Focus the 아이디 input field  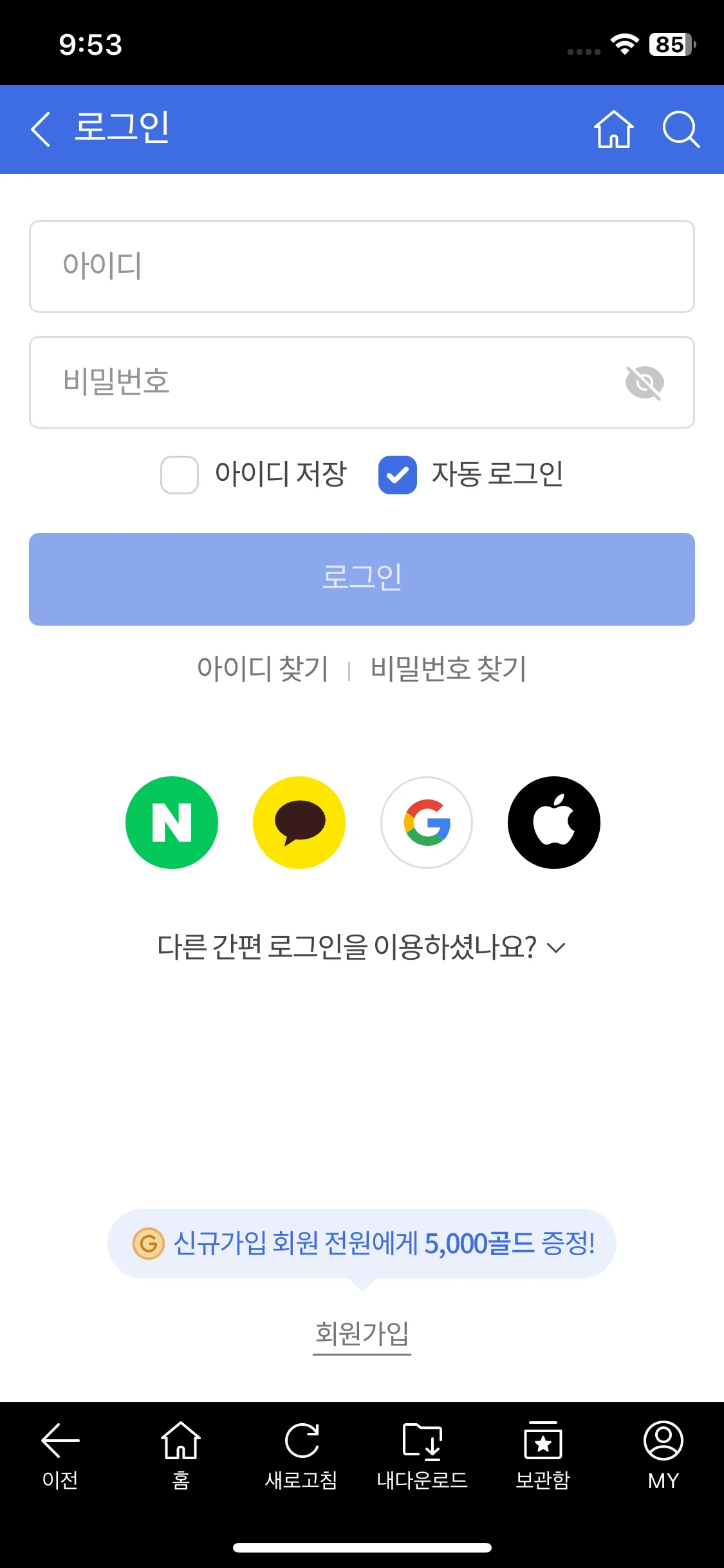(362, 266)
